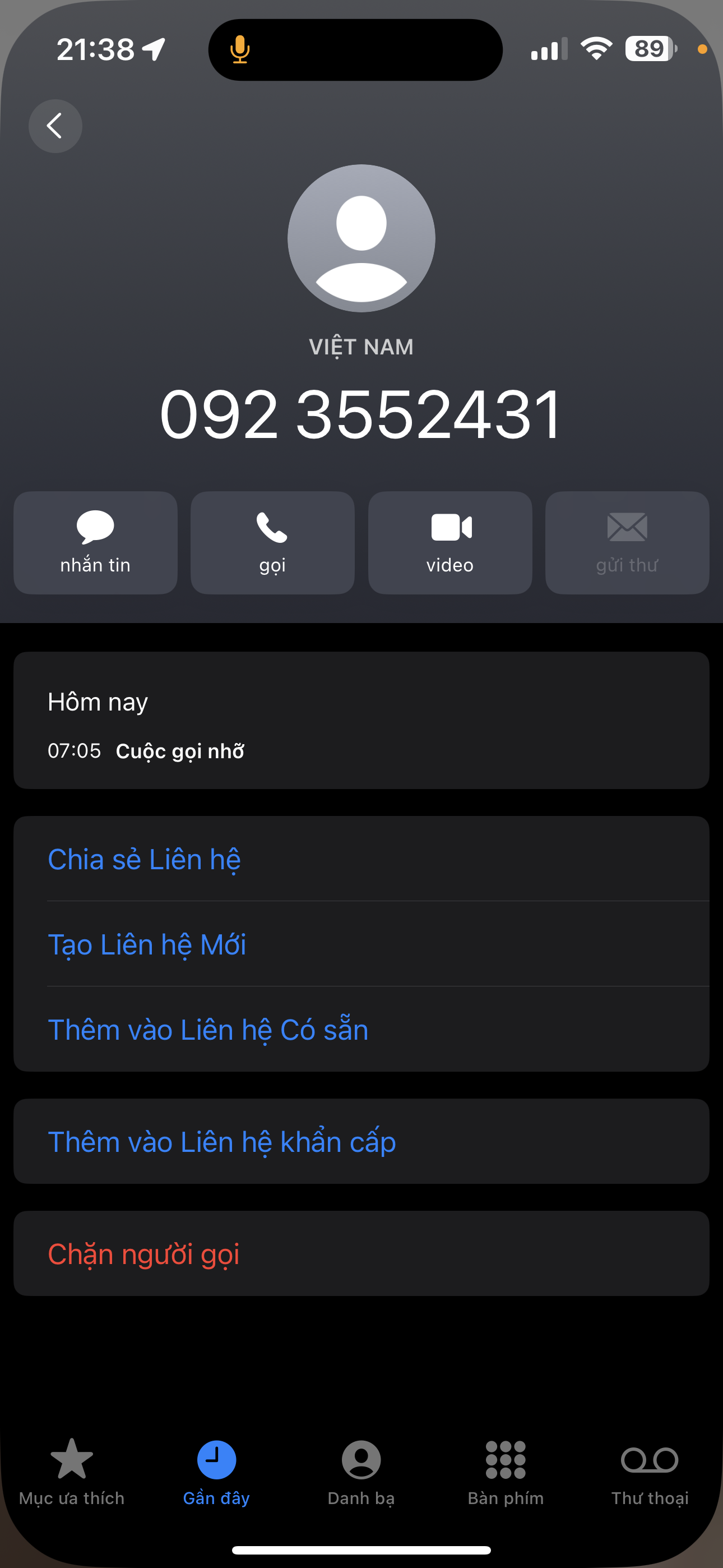Open the Bàn phím tab

tap(505, 1470)
